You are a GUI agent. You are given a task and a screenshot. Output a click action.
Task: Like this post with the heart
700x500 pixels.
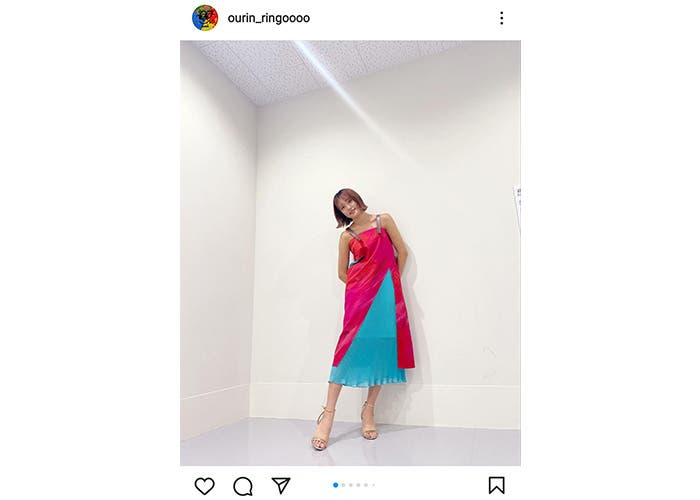[204, 486]
